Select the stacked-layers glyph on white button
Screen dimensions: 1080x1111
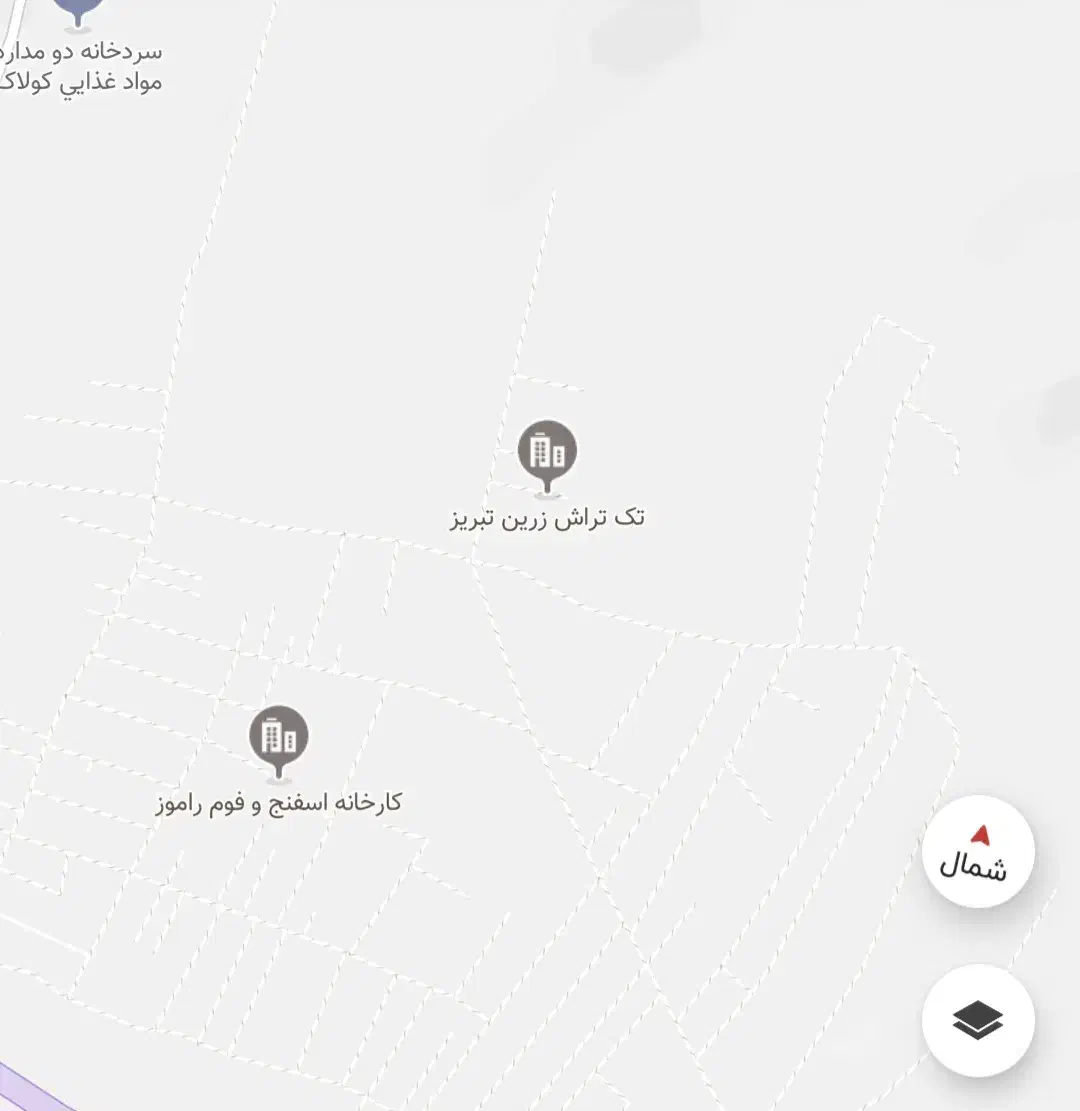pos(976,1021)
